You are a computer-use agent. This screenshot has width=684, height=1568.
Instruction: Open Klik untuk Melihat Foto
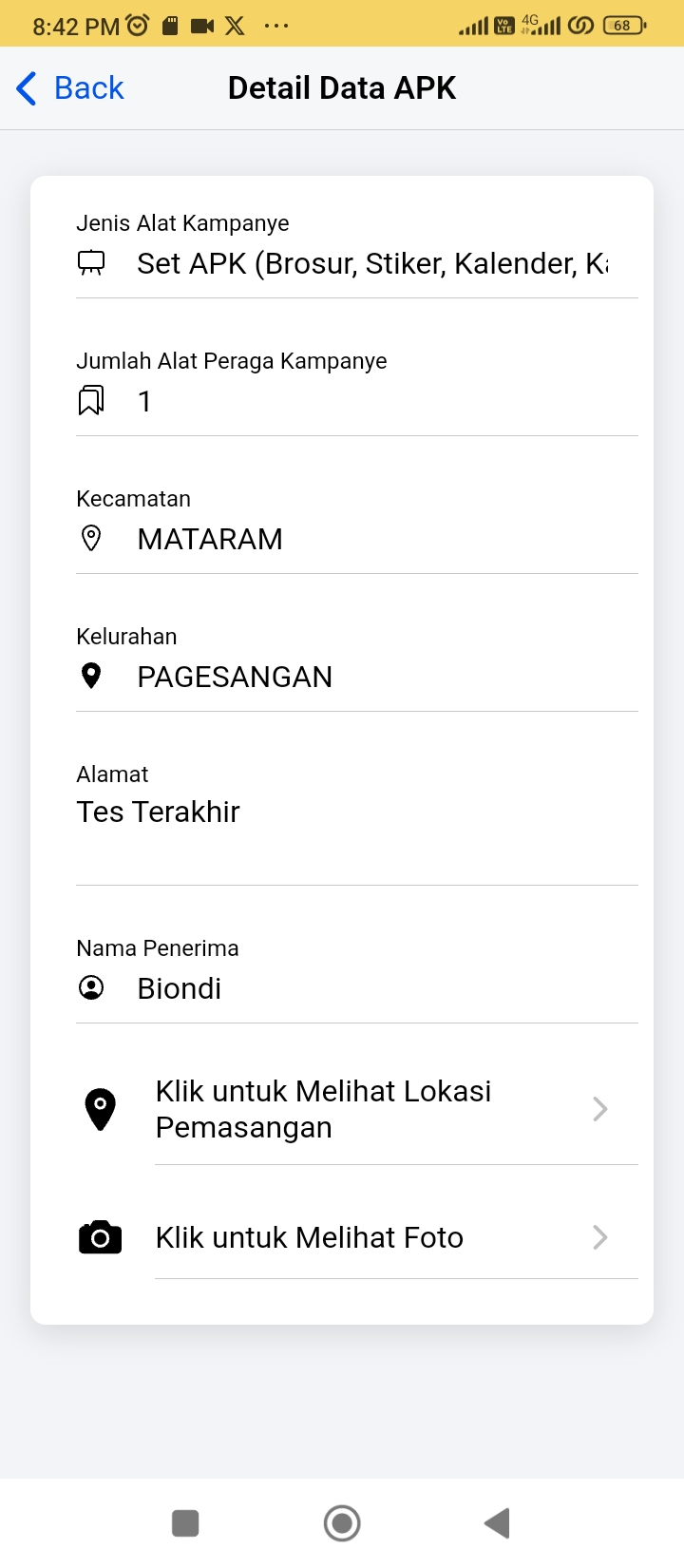(x=342, y=1237)
